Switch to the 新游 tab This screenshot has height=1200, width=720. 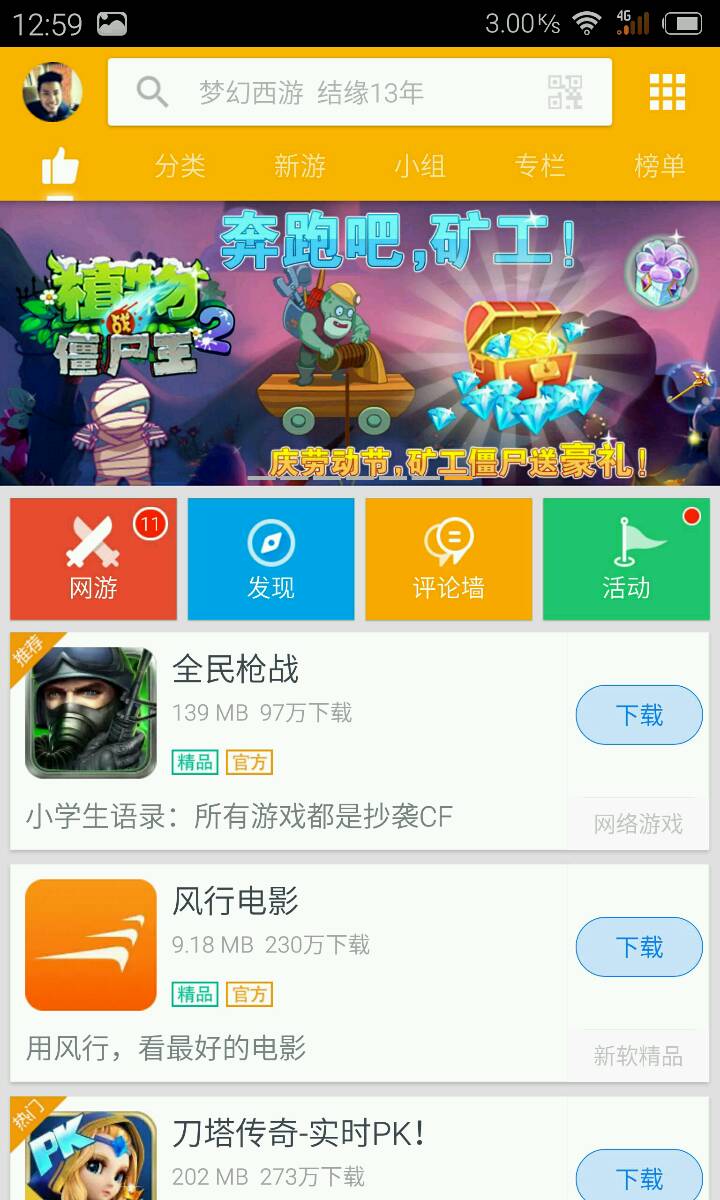click(300, 166)
